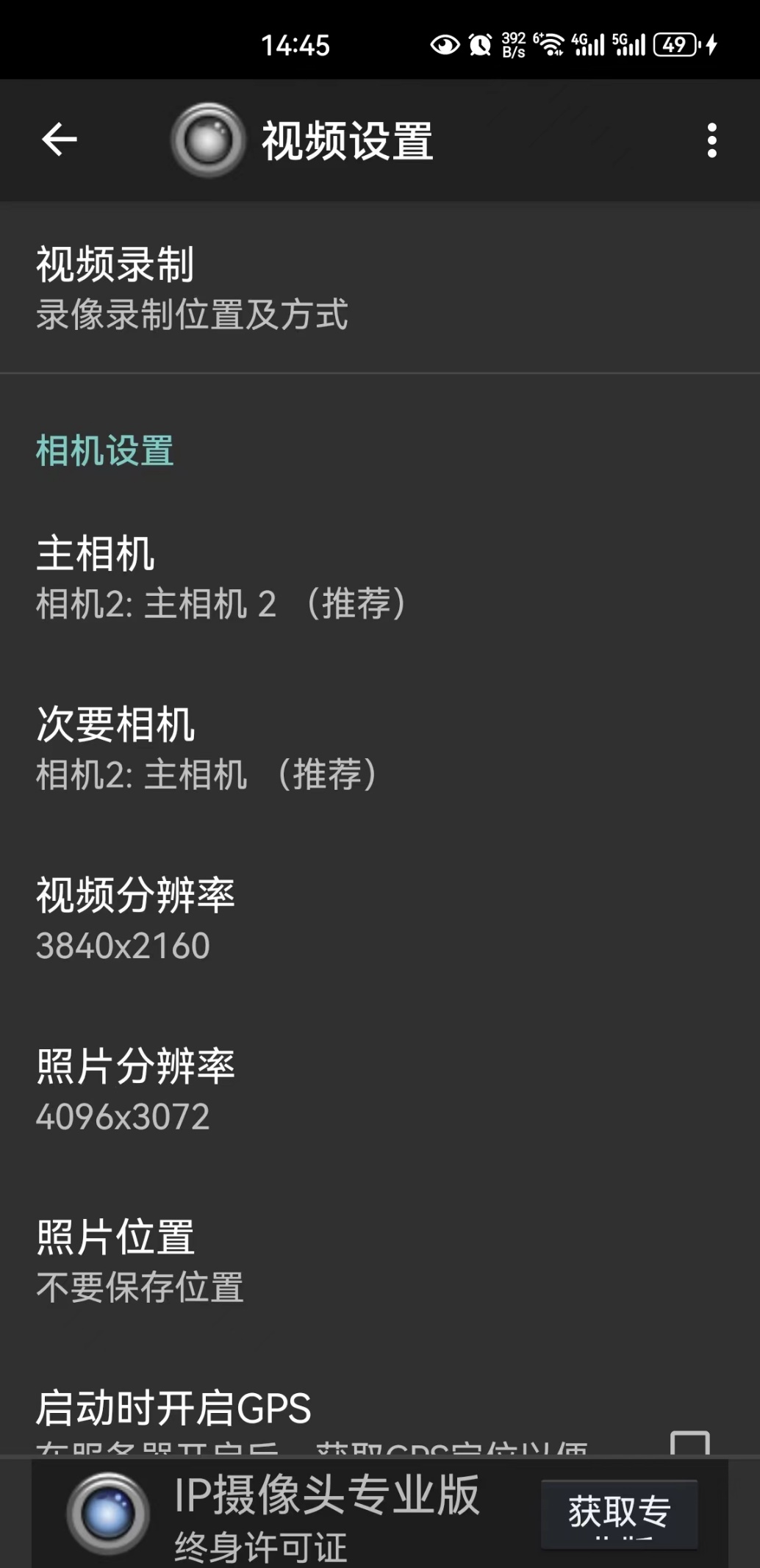Image resolution: width=760 pixels, height=1568 pixels.
Task: Change 照片分辨率 from 4096x3072
Action: [379, 1091]
